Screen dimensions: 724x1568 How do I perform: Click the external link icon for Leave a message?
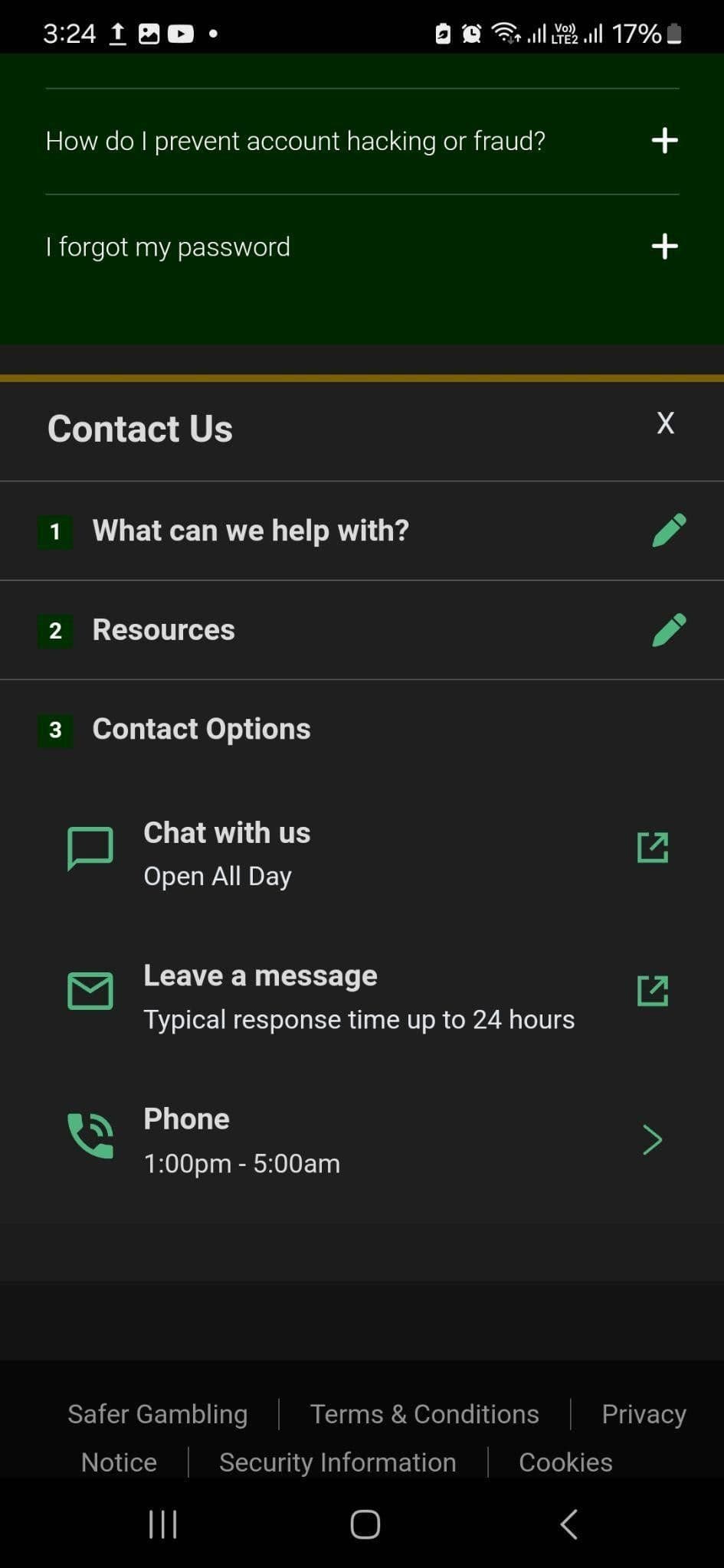click(651, 989)
